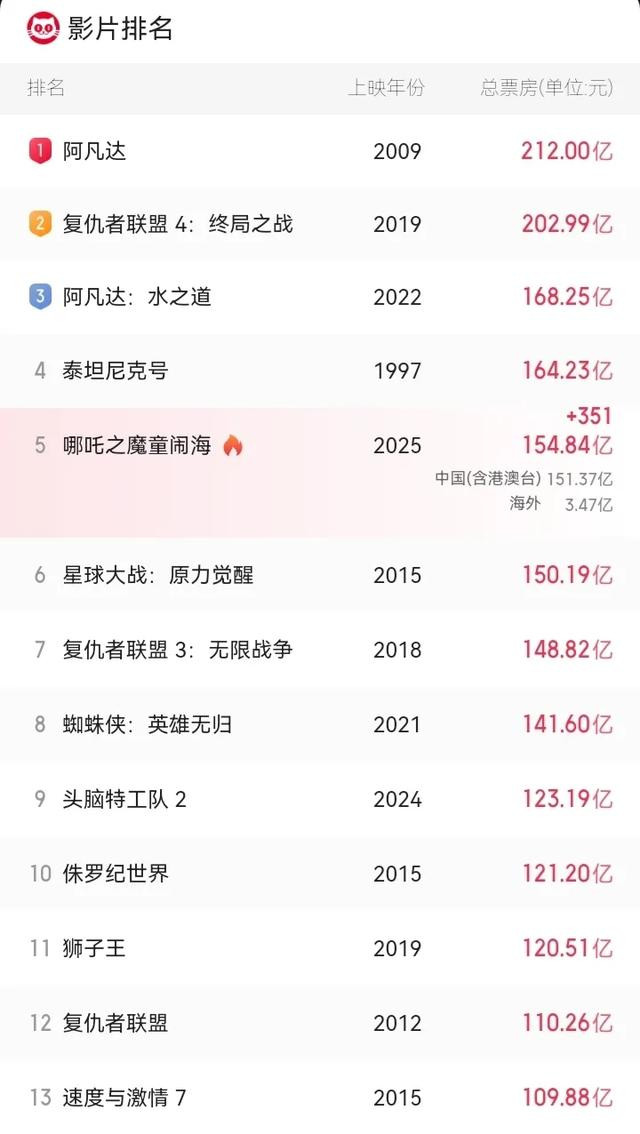Open the 阿凡达 movie row
640x1134 pixels.
[x=320, y=151]
